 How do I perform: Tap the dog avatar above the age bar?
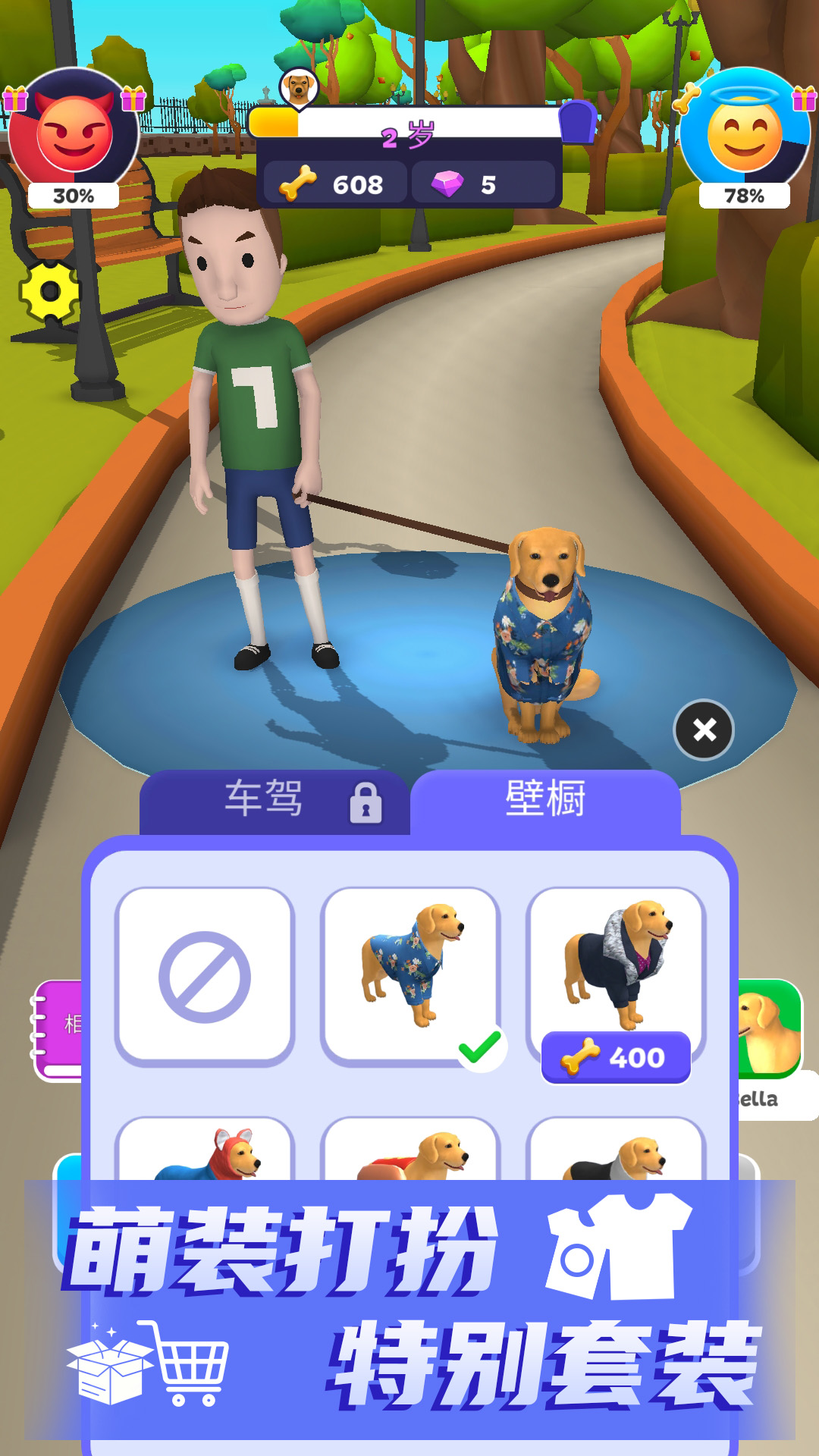[297, 89]
